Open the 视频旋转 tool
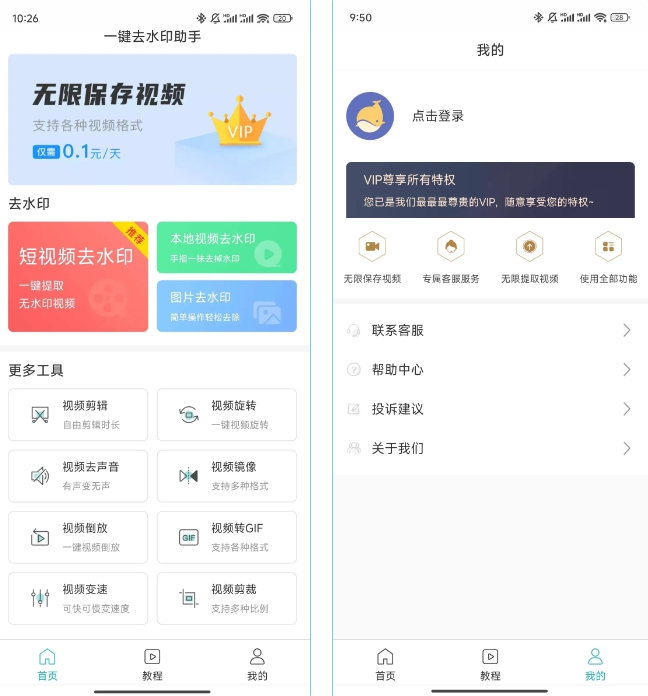This screenshot has width=648, height=696. (226, 414)
